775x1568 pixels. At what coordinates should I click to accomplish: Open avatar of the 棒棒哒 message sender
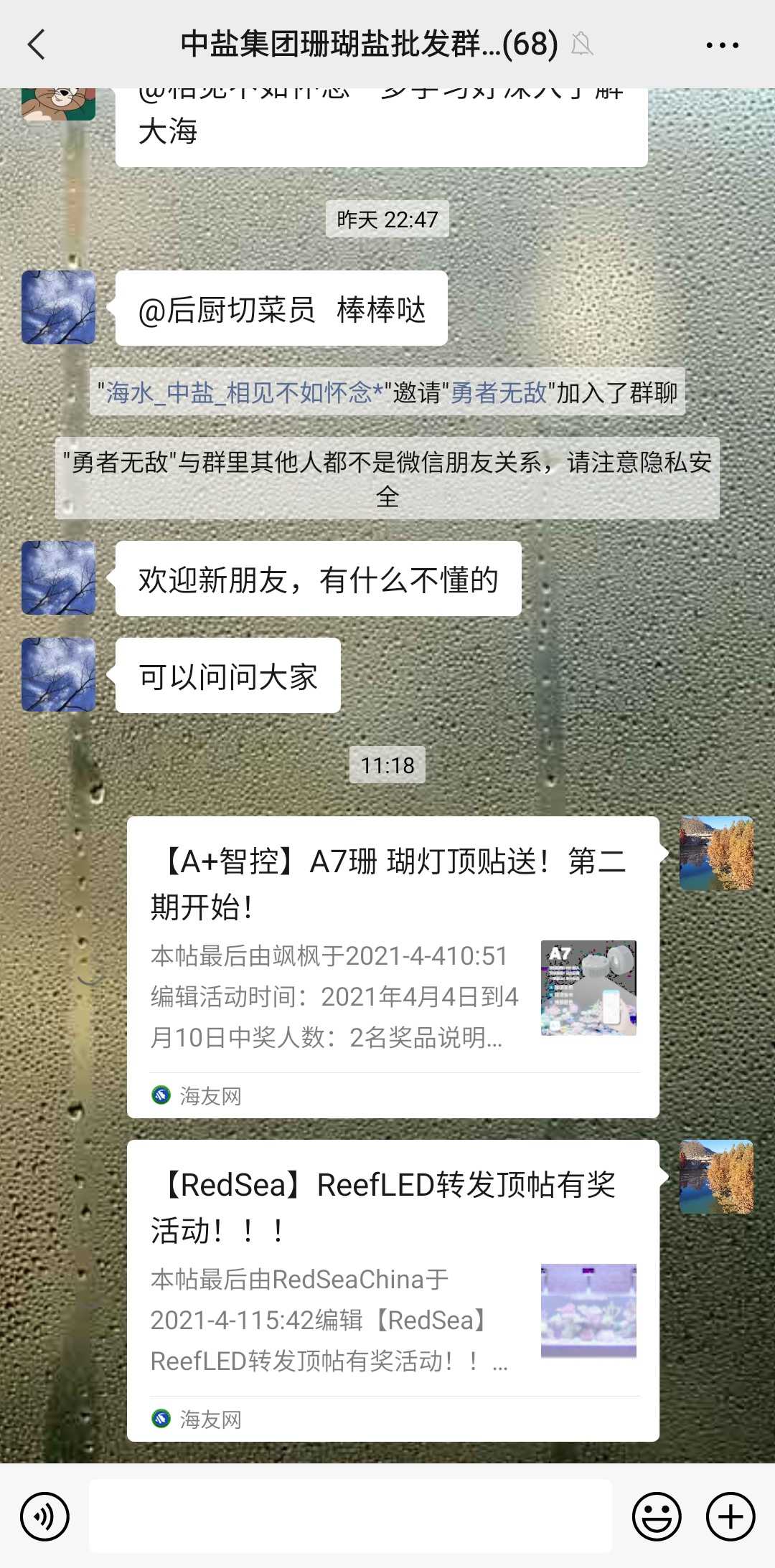pos(58,307)
